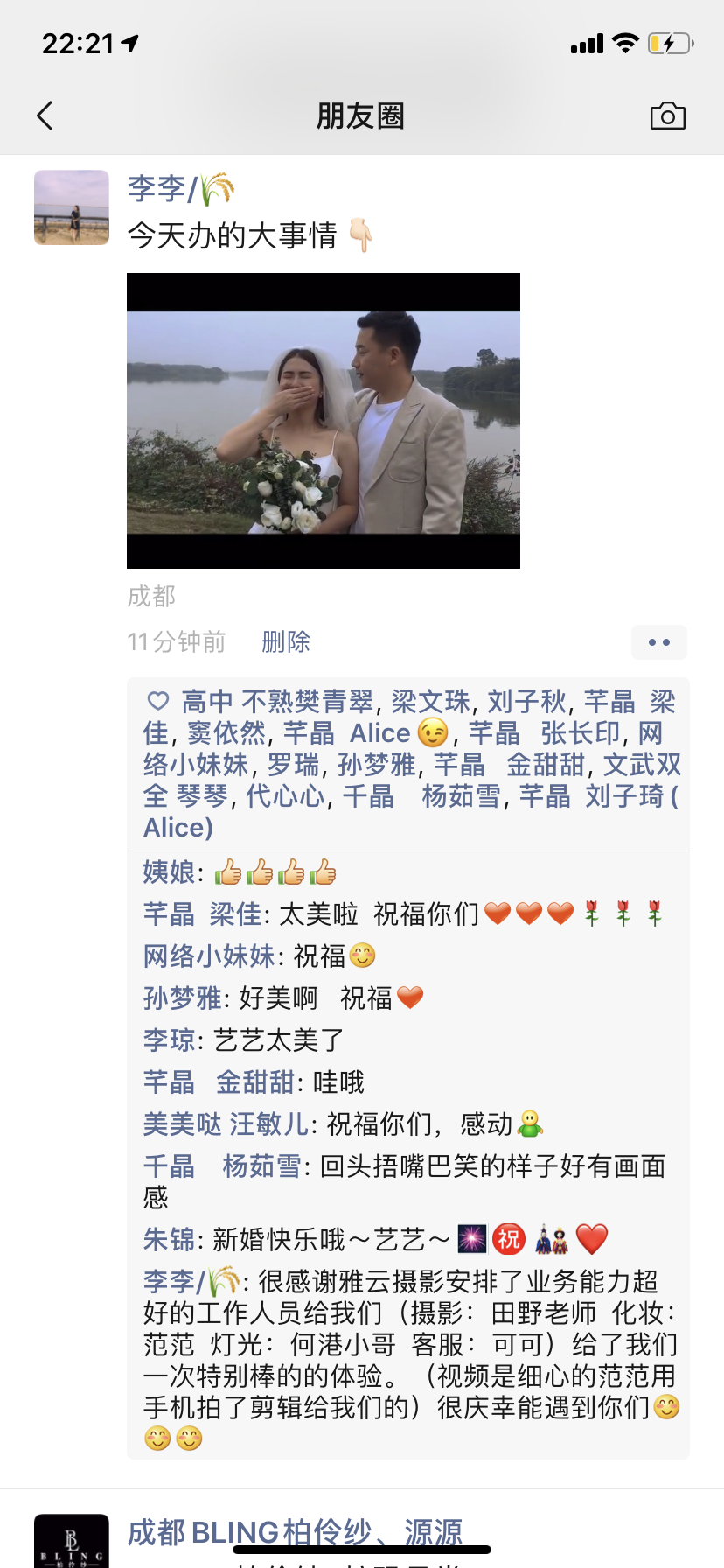The width and height of the screenshot is (724, 1568).
Task: Open 李琼's profile in comments
Action: click(170, 1040)
